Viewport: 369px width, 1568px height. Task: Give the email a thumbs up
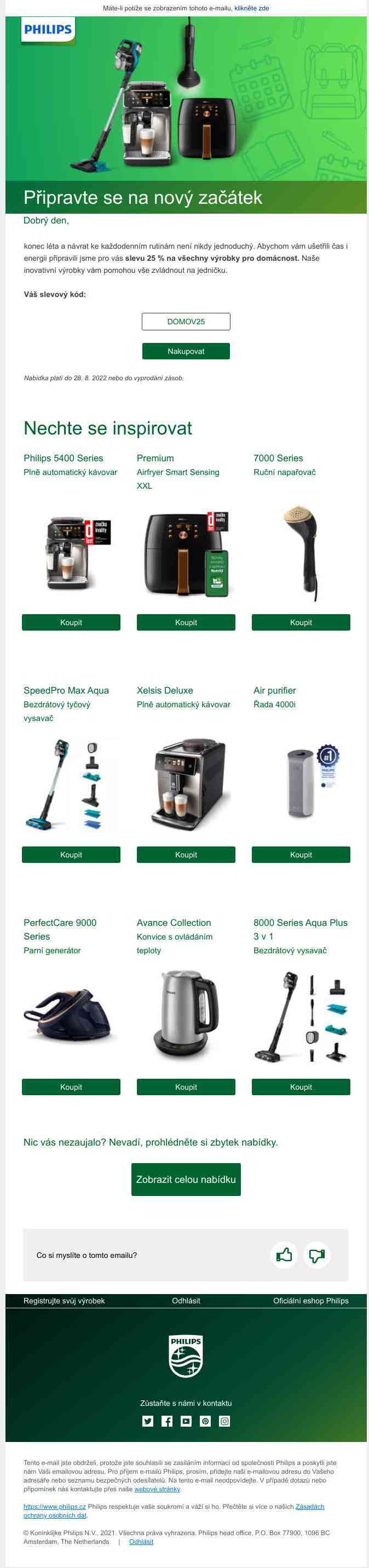click(284, 1255)
